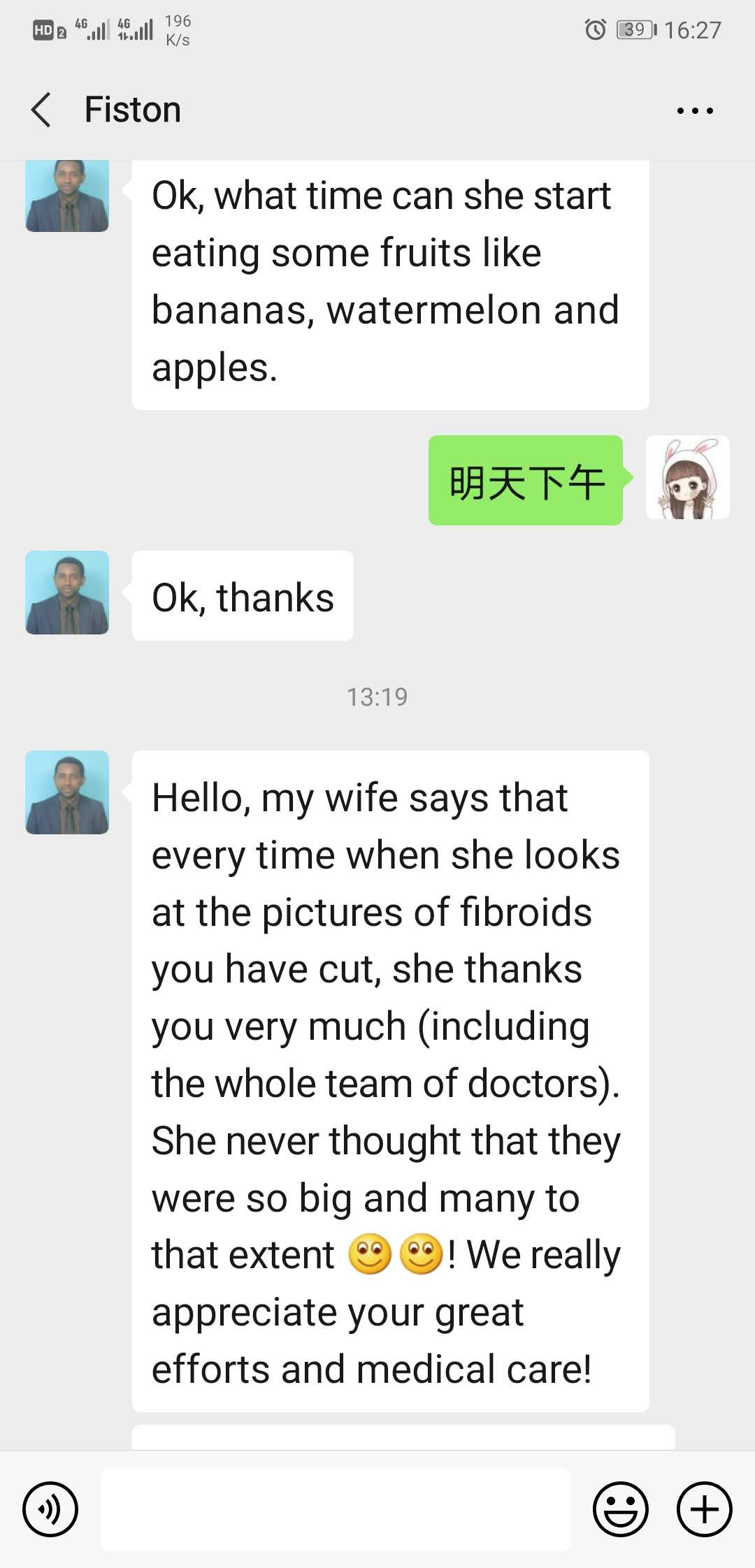The image size is (755, 1568).
Task: View Fiston's profile from the fibroids message
Action: (67, 792)
